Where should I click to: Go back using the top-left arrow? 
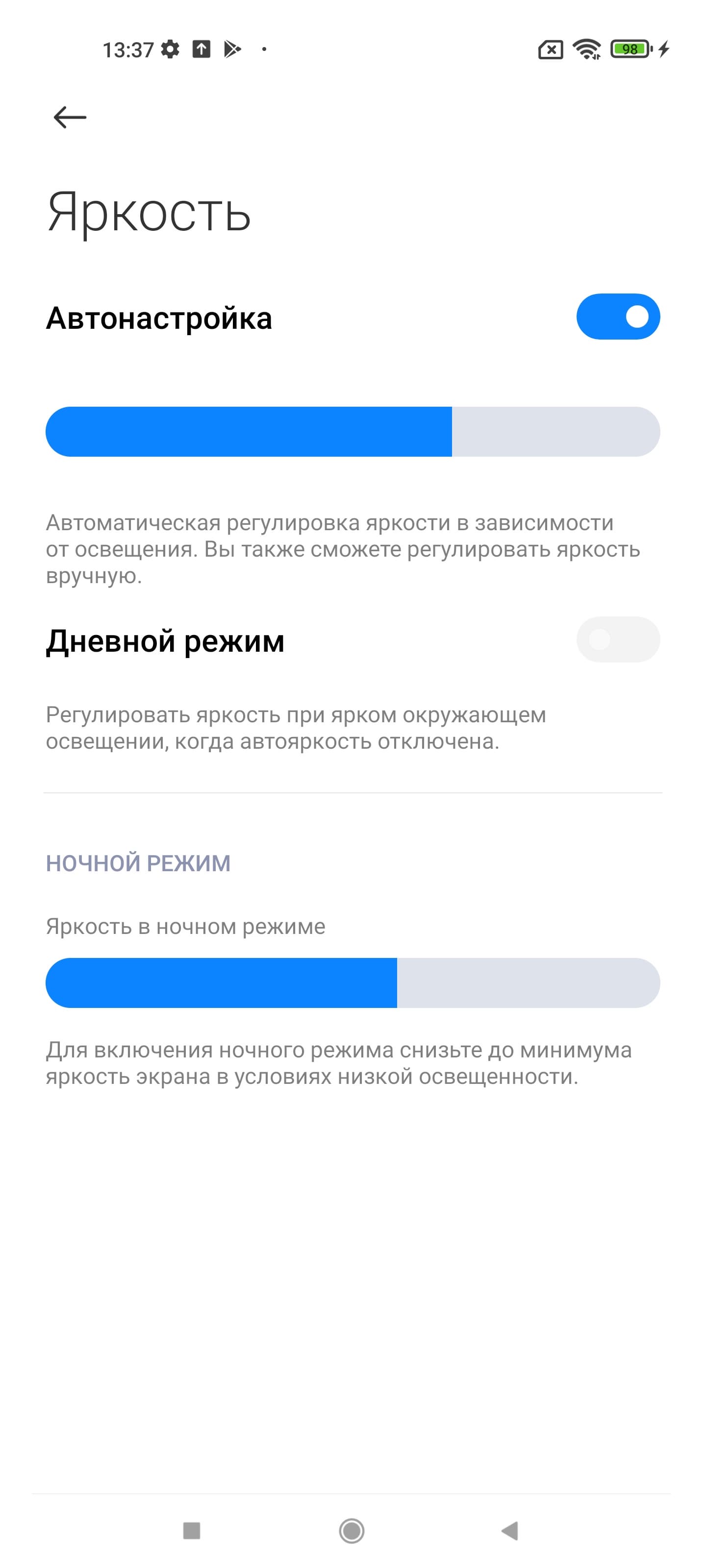70,117
